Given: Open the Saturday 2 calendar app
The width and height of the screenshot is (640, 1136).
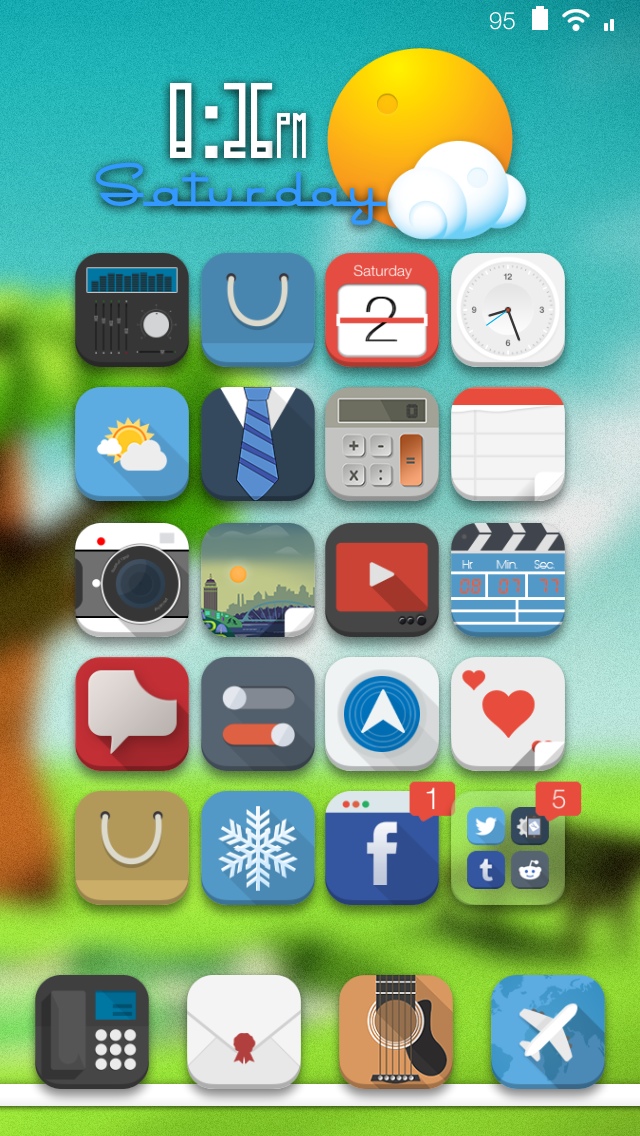Looking at the screenshot, I should point(382,309).
